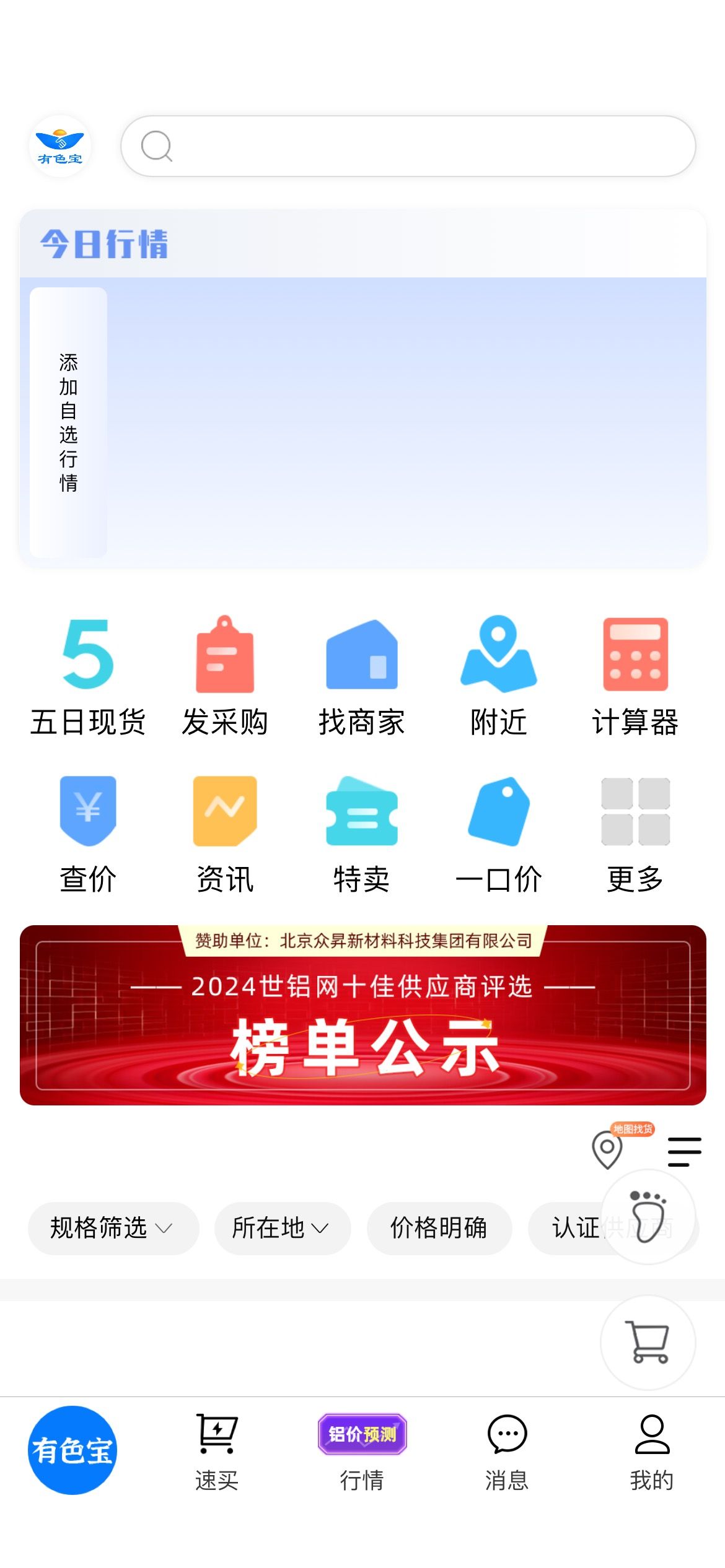Open 一口价 fixed price listings
Screen dimensions: 725x1568
coord(499,835)
